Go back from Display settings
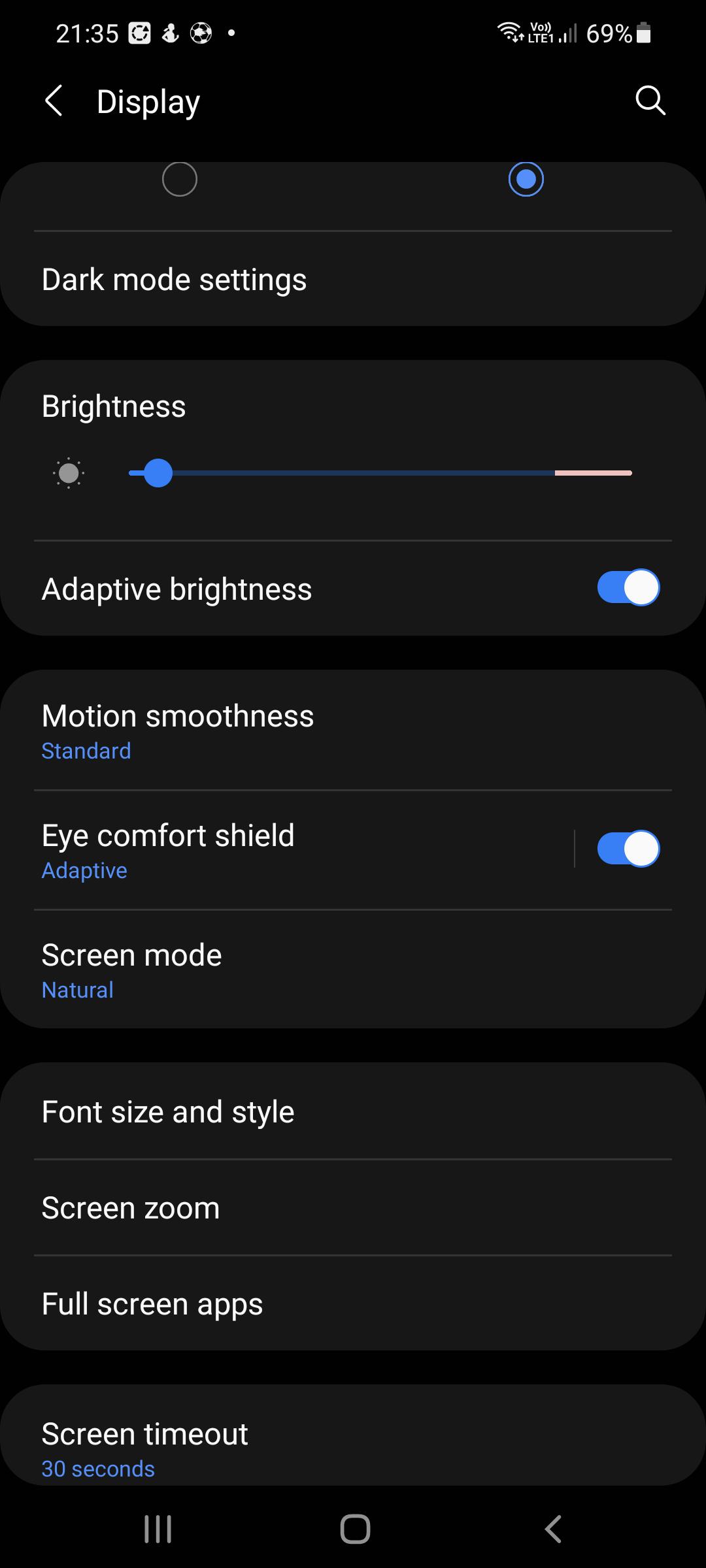This screenshot has width=706, height=1568. [x=54, y=101]
